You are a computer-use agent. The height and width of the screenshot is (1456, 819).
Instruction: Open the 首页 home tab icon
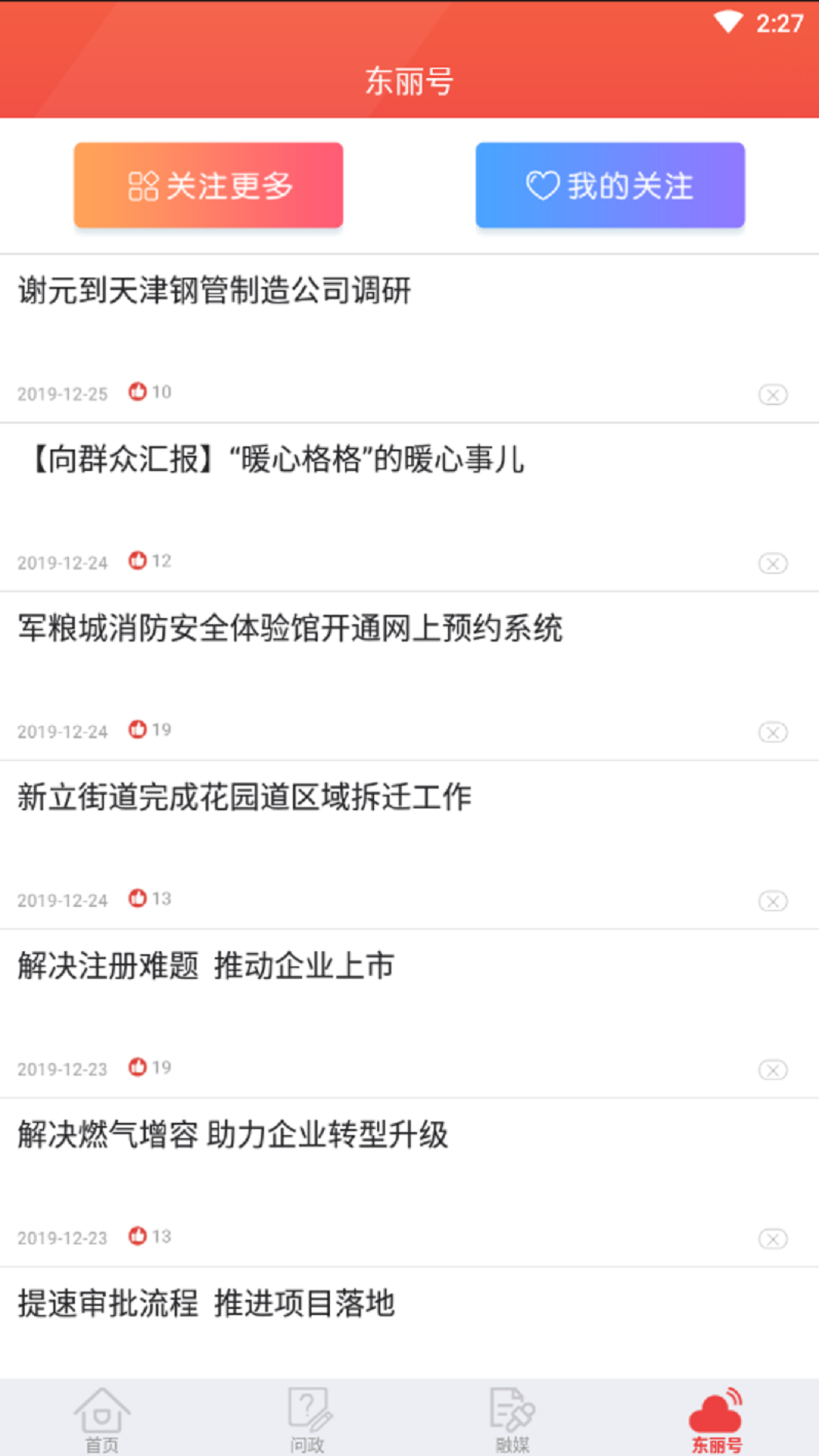tap(102, 1412)
